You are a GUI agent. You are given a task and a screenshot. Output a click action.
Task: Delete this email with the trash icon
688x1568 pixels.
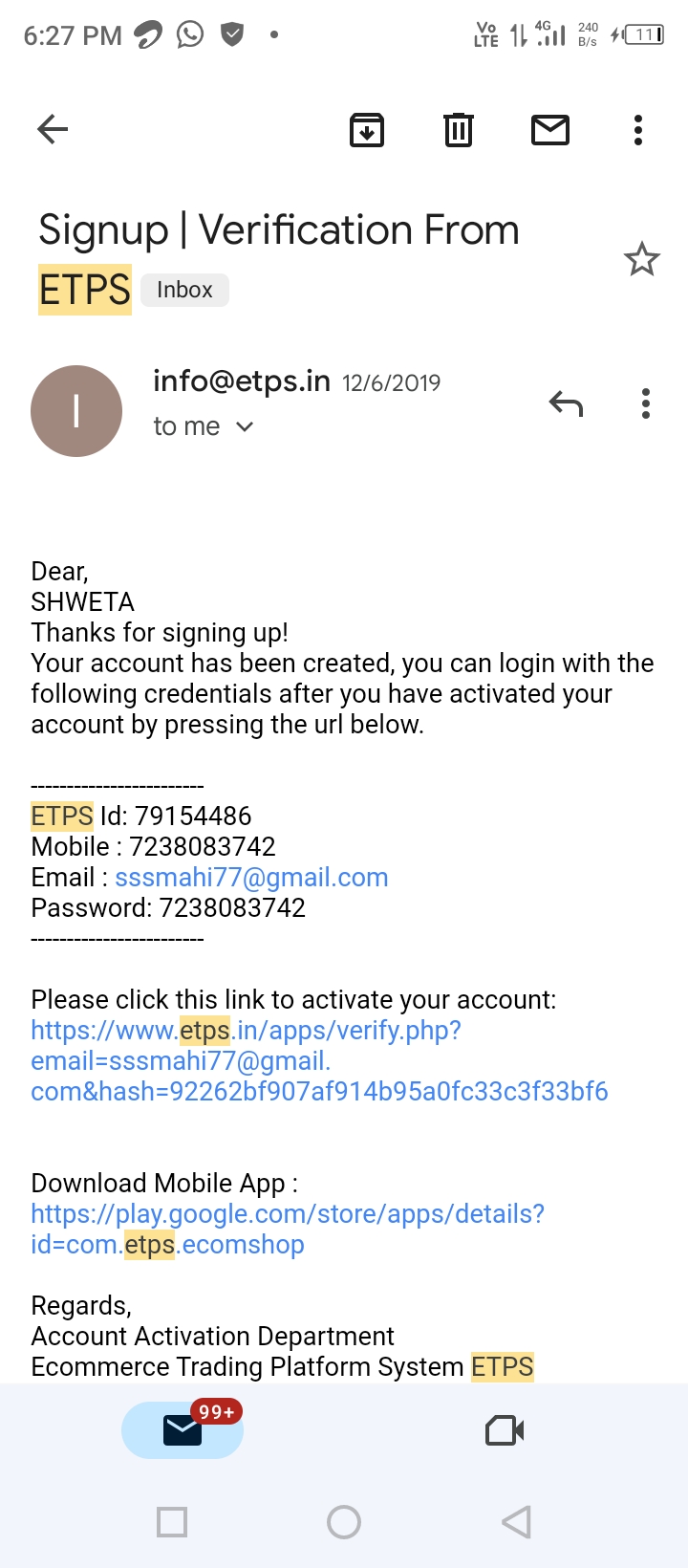[459, 129]
